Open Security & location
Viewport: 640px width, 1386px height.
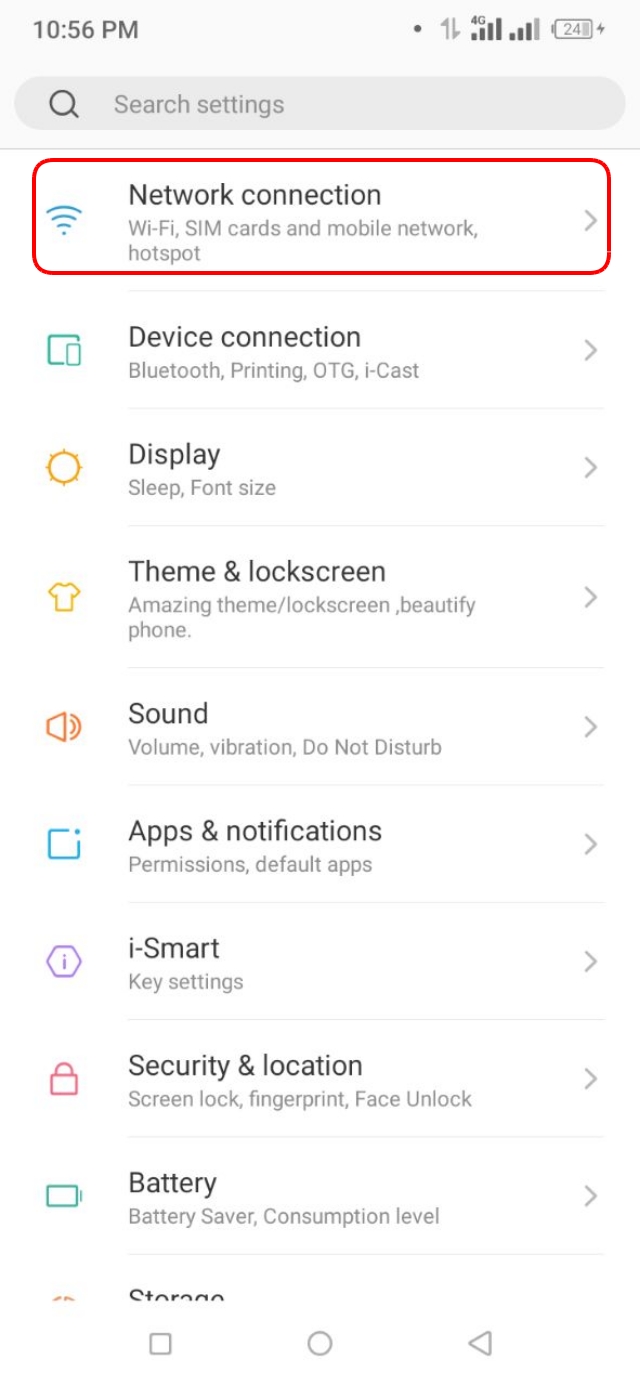coord(320,1080)
